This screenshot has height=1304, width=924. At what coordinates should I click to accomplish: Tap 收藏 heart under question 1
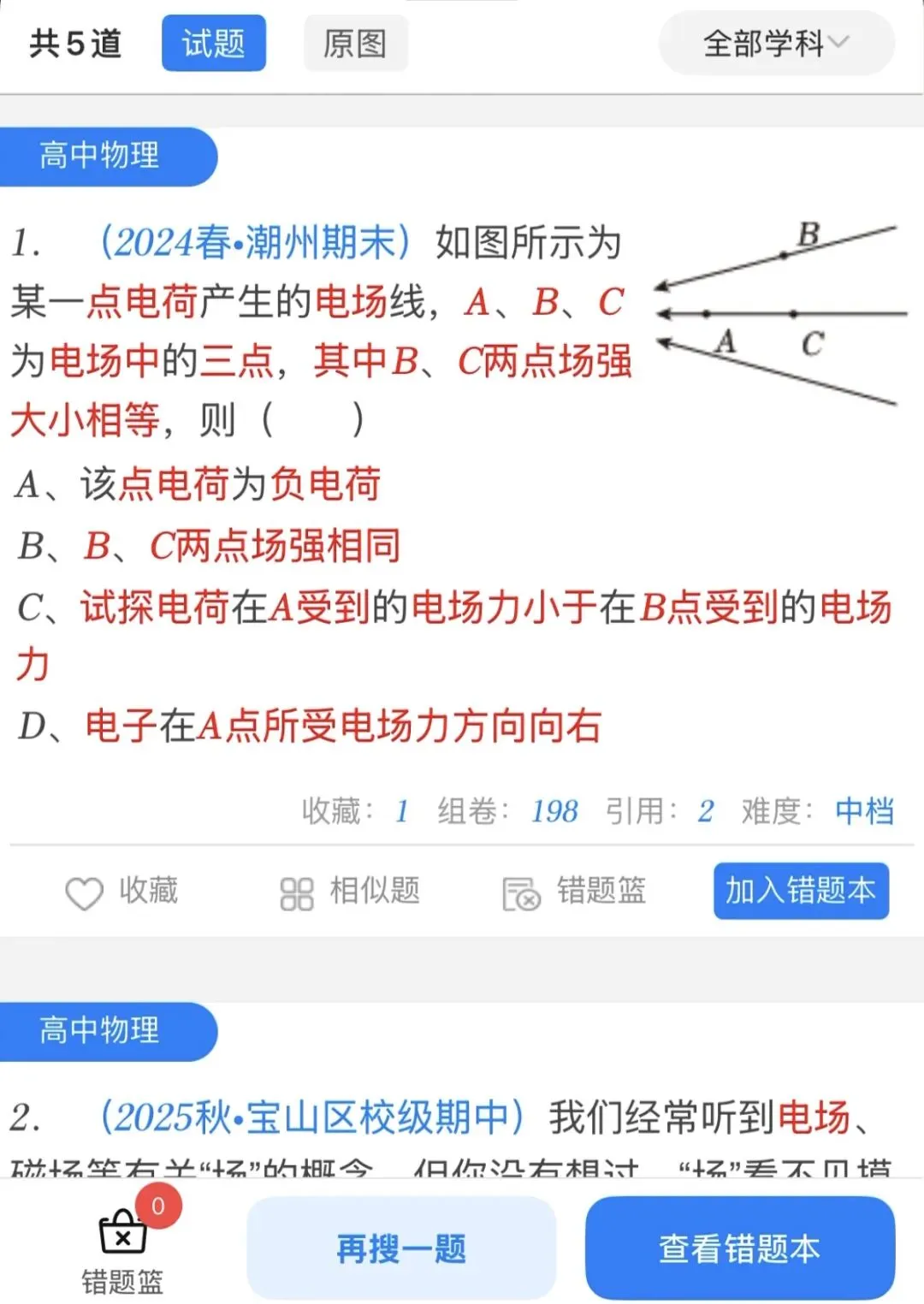pyautogui.click(x=122, y=892)
